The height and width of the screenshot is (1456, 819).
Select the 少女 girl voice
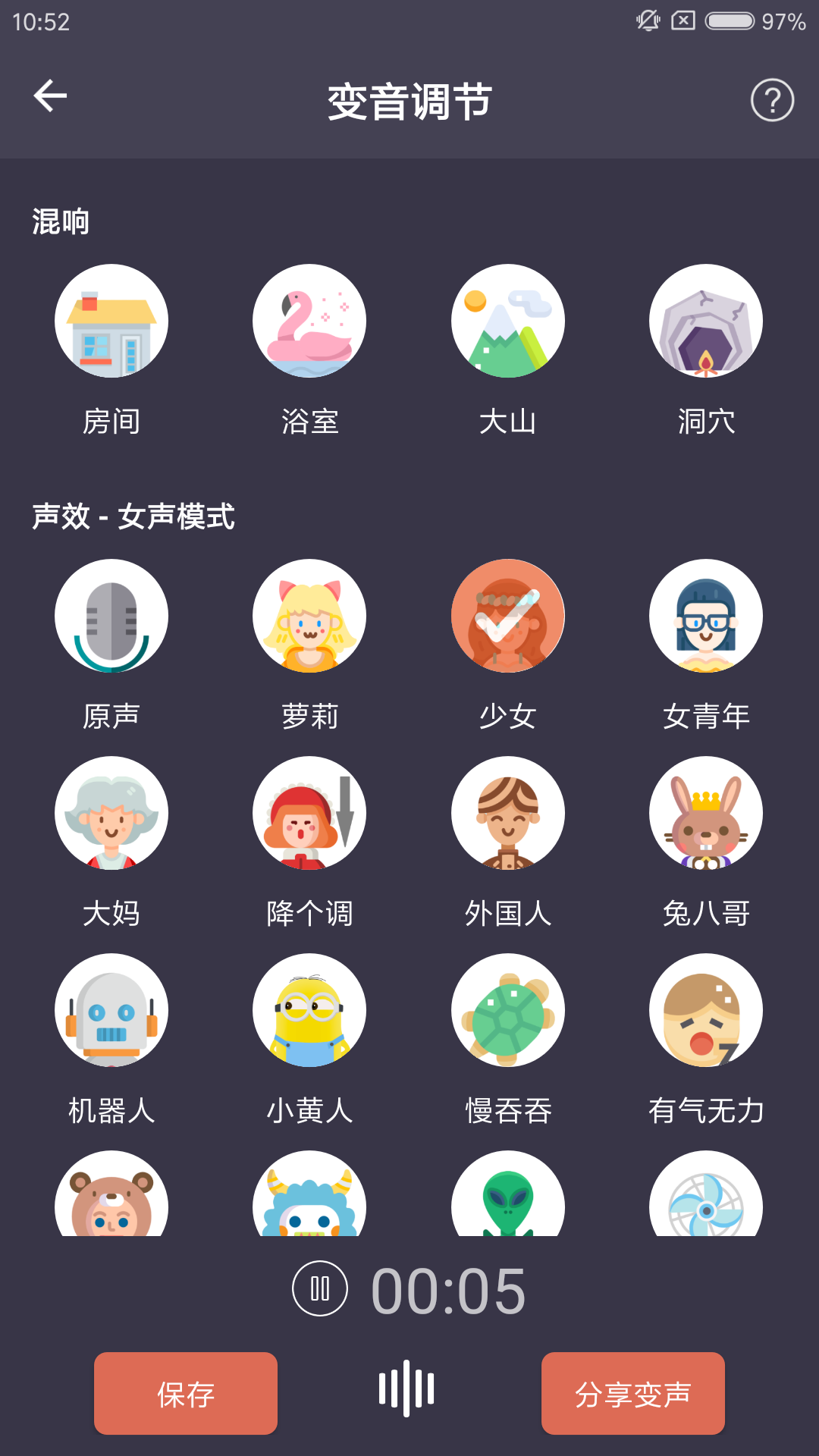coord(508,616)
